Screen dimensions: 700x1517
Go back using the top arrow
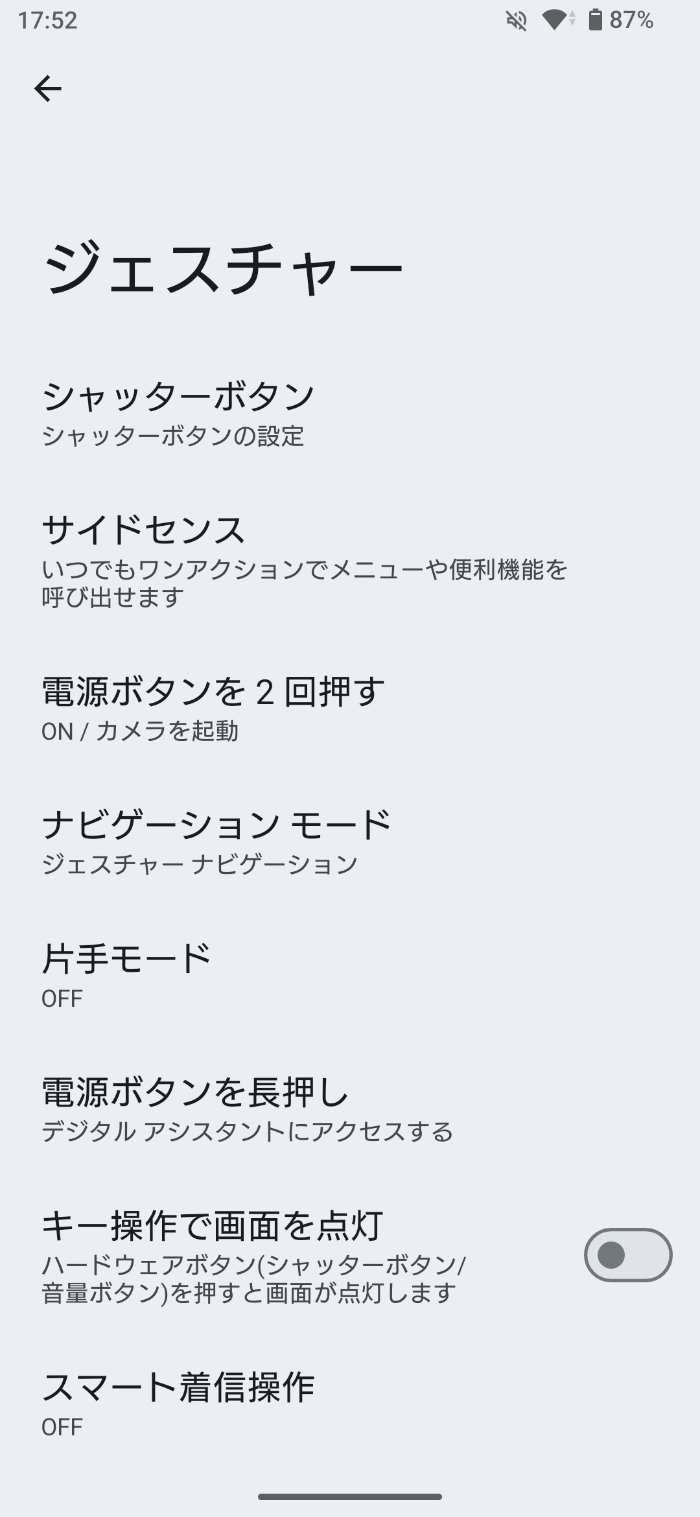tap(48, 89)
